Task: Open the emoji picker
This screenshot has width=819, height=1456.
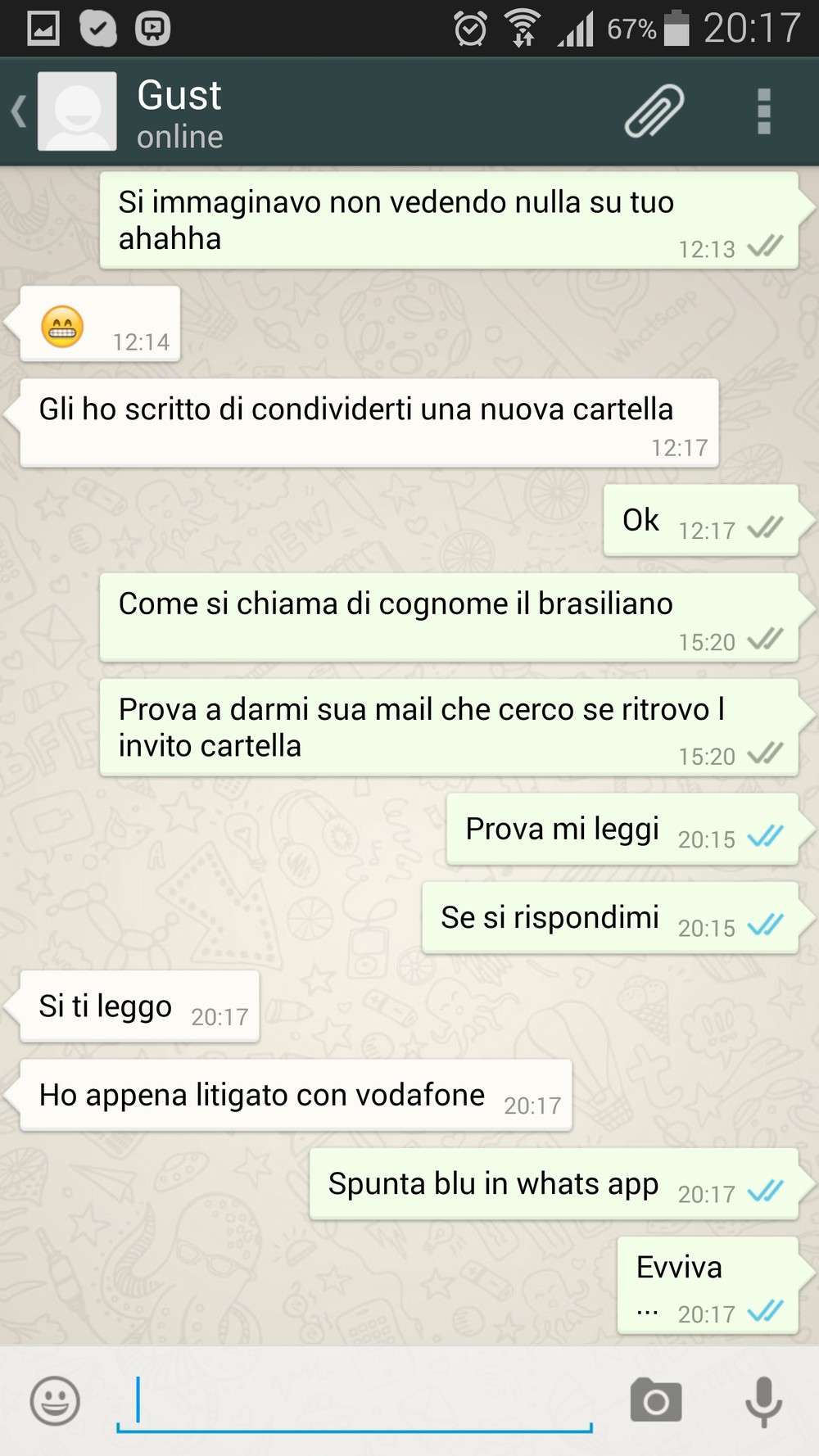Action: pos(55,1401)
